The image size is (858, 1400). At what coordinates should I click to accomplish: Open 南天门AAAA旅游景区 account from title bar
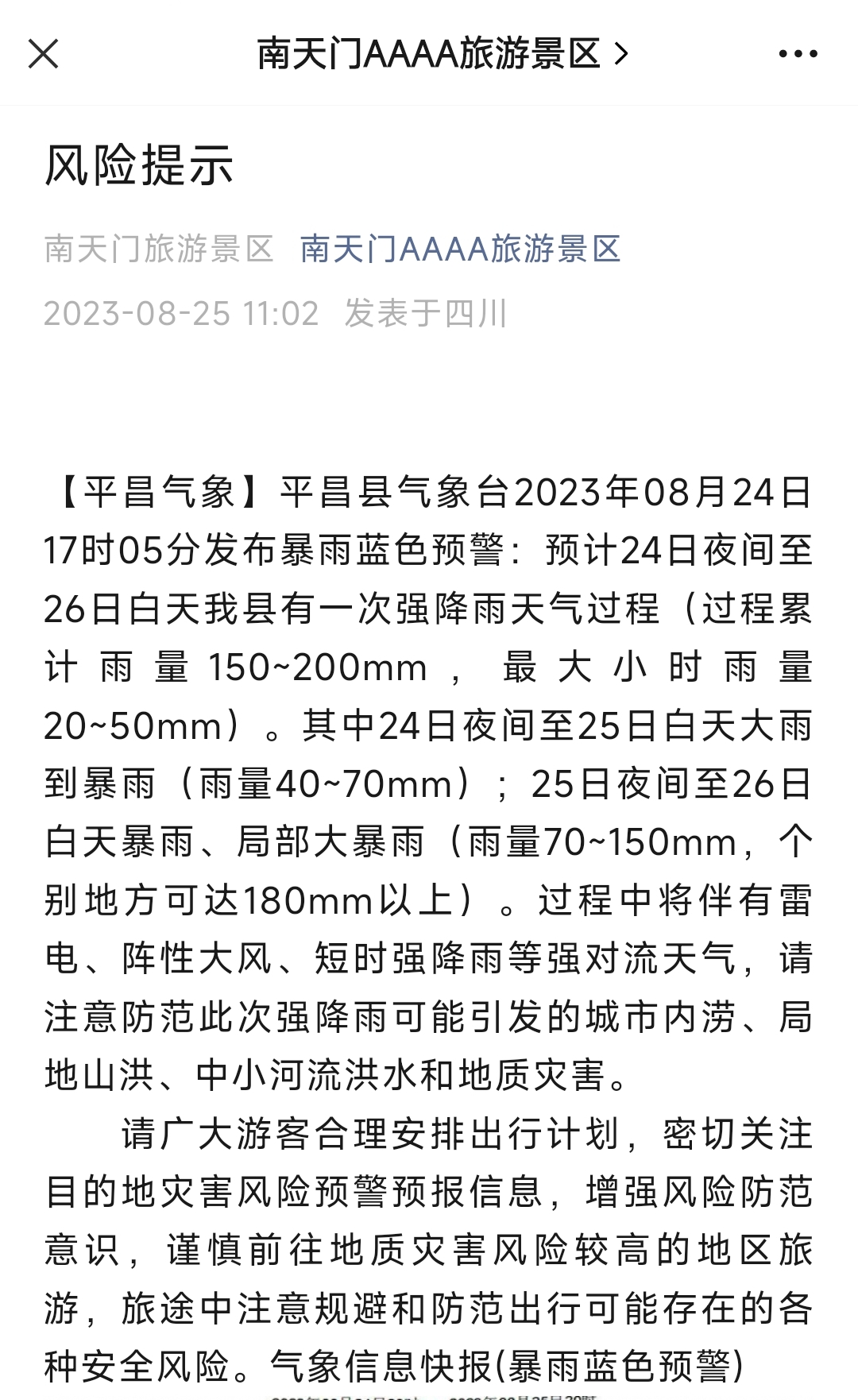click(443, 54)
